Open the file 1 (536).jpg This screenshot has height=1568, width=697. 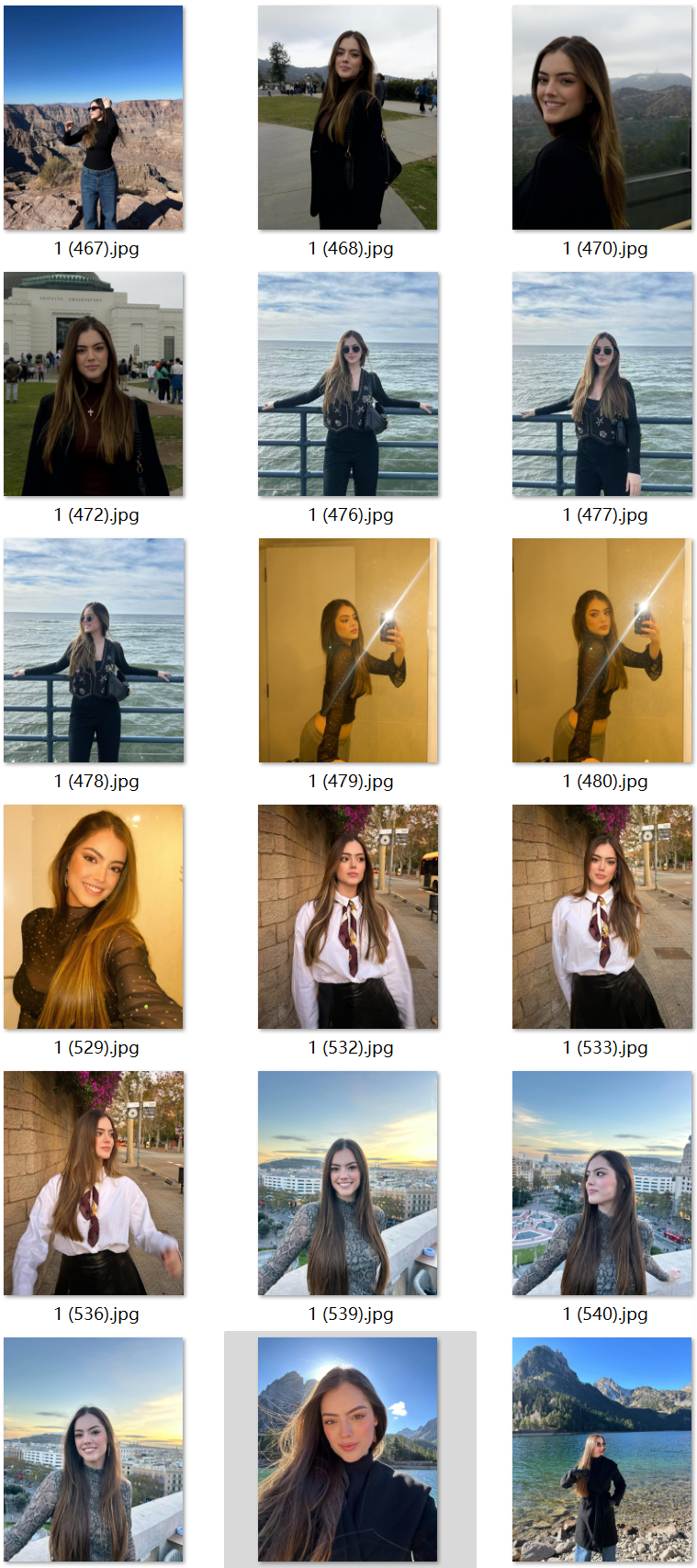coord(94,1183)
